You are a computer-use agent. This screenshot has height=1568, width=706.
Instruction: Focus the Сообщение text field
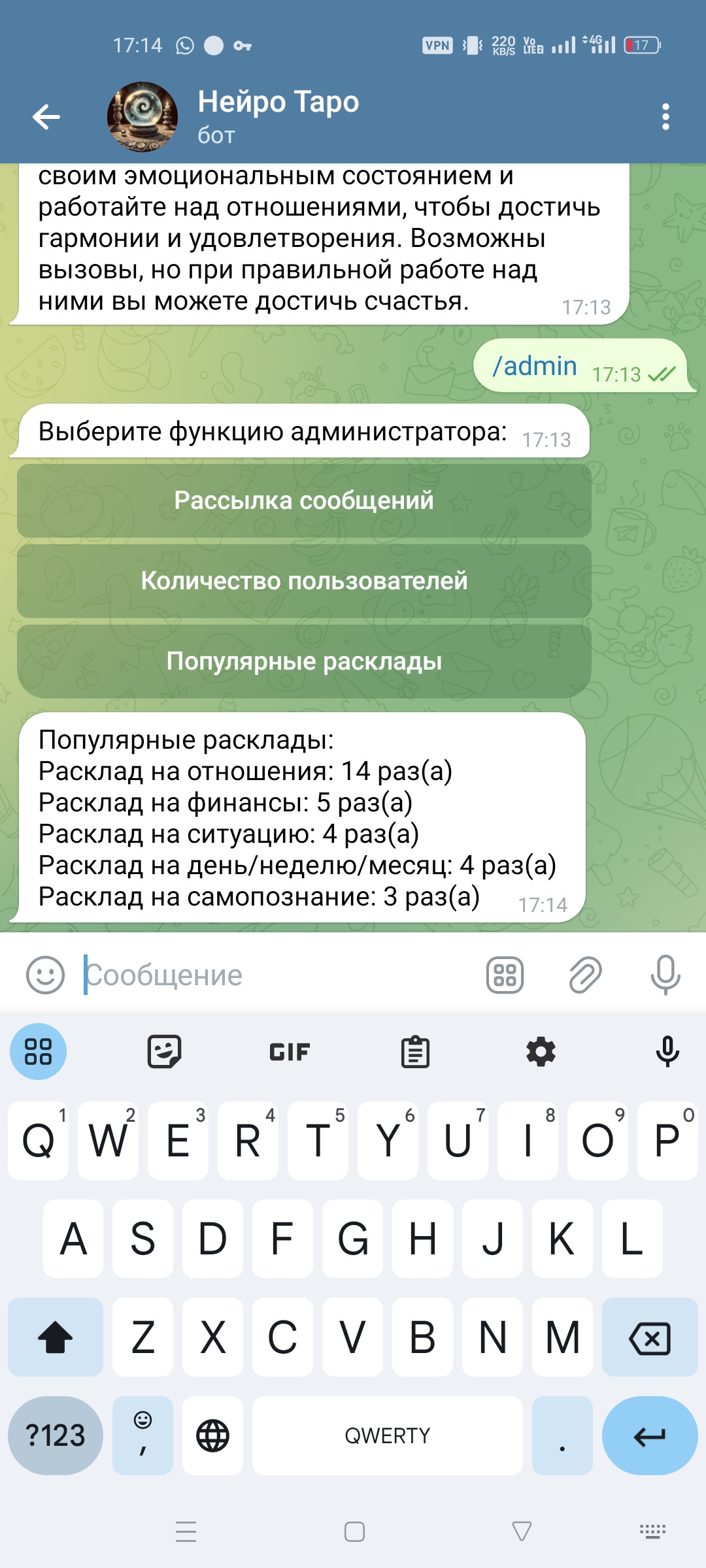pos(275,975)
